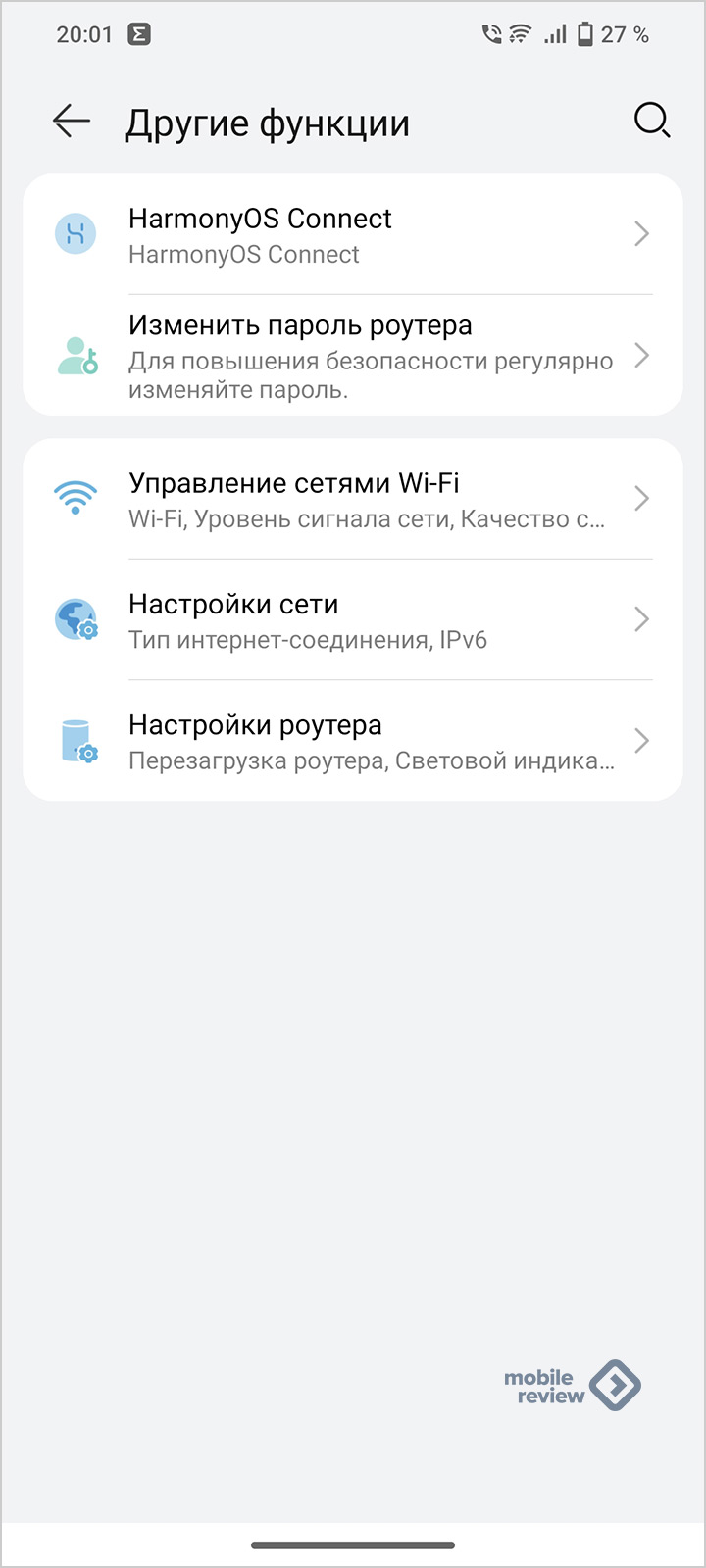The height and width of the screenshot is (1568, 706).
Task: Open Изменить пароль роутера
Action: [x=353, y=356]
